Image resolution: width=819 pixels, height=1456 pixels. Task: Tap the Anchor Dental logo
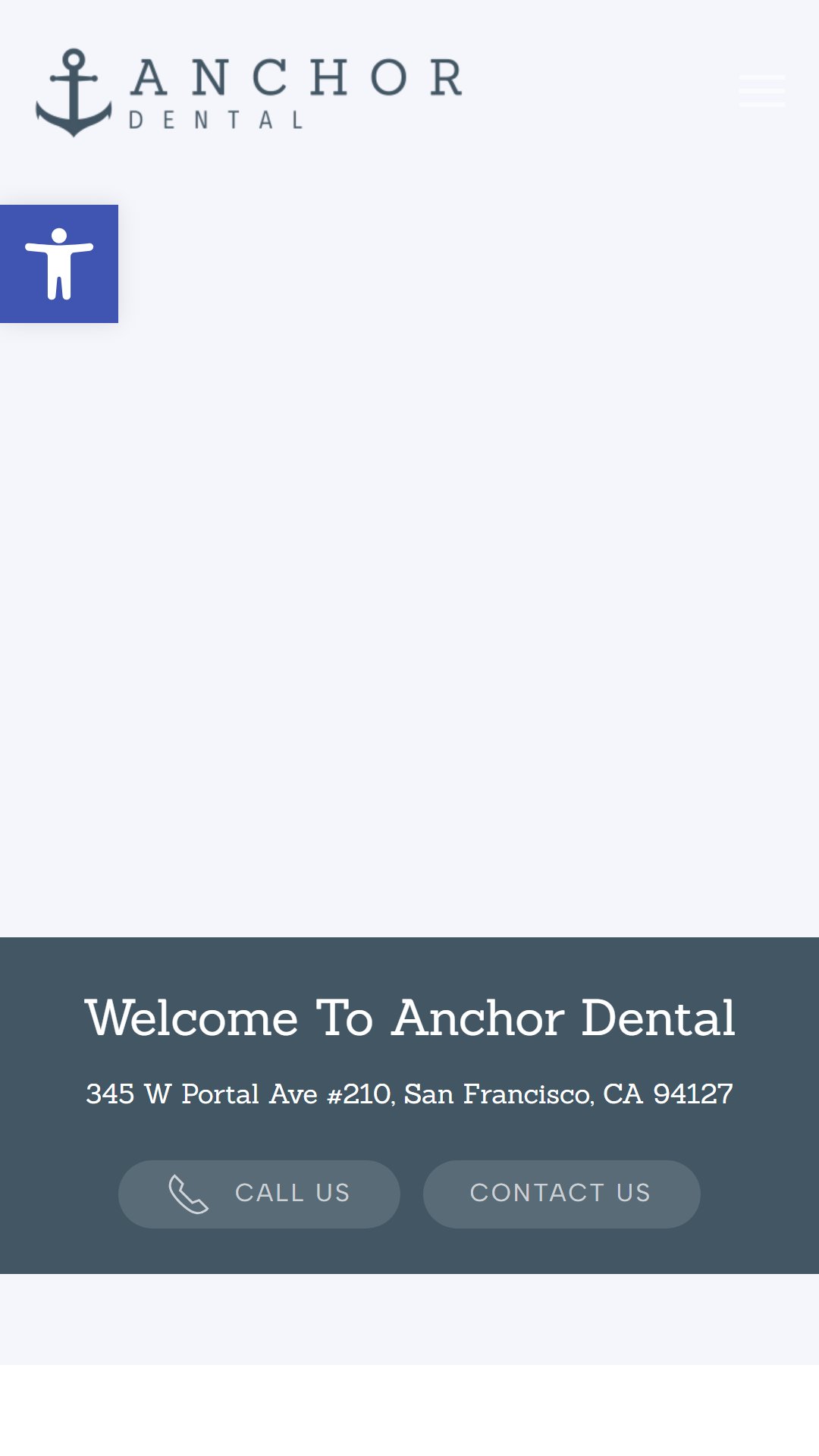pyautogui.click(x=249, y=93)
